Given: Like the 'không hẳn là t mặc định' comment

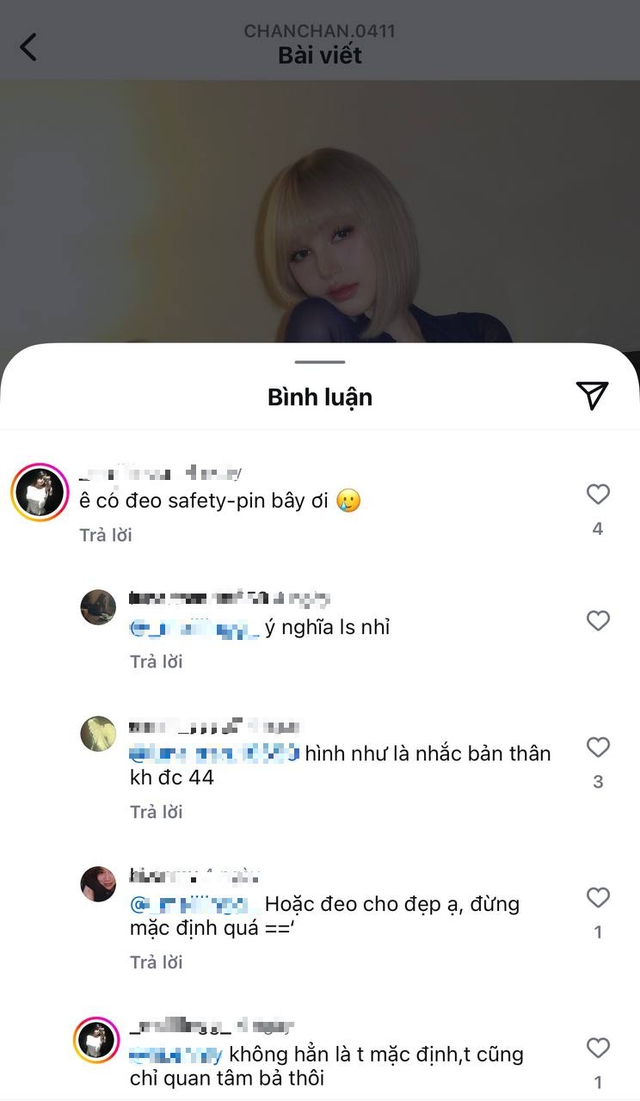Looking at the screenshot, I should point(598,1048).
